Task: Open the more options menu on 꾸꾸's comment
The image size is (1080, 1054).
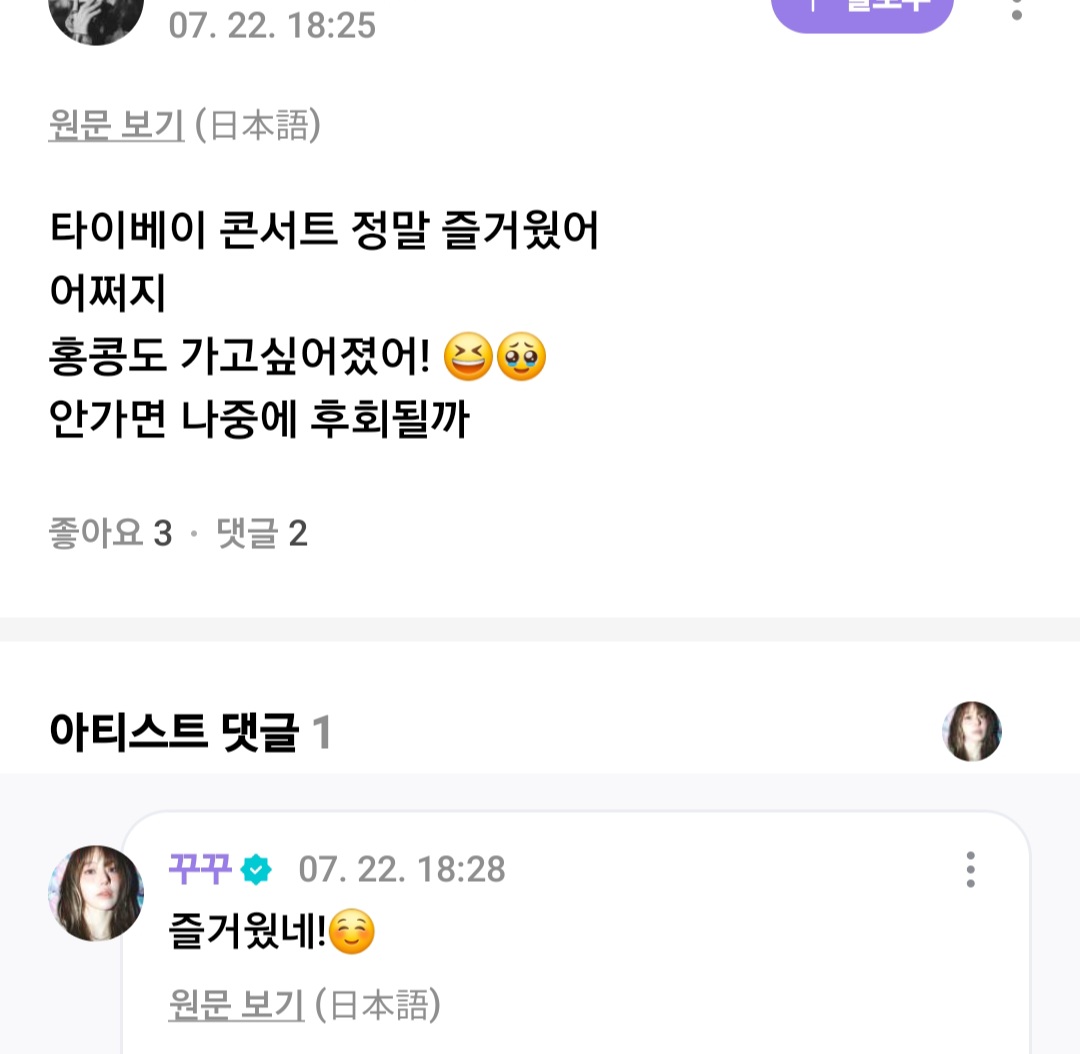Action: [x=969, y=870]
